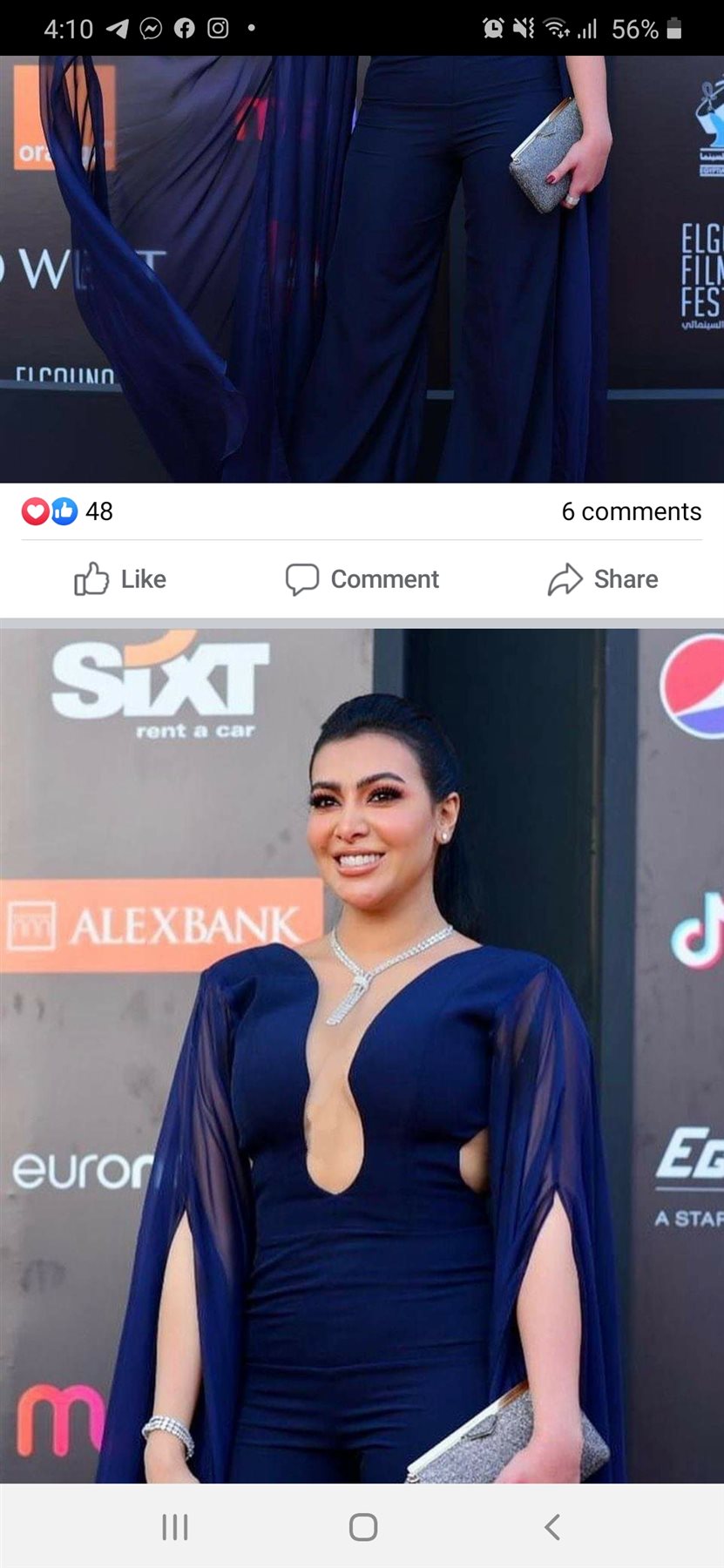View the 6 comments
This screenshot has width=724, height=1568.
[x=631, y=511]
